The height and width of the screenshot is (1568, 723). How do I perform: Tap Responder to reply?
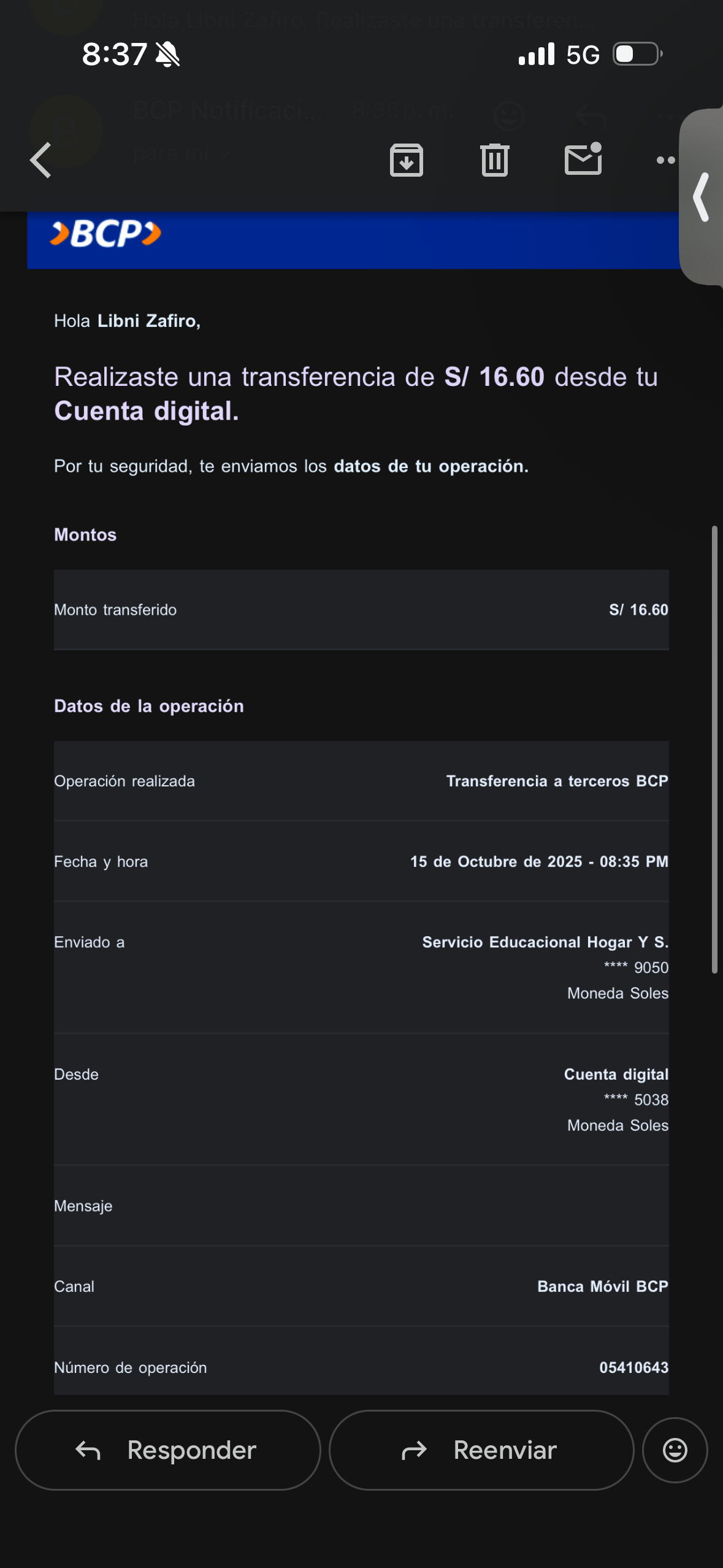(167, 1450)
